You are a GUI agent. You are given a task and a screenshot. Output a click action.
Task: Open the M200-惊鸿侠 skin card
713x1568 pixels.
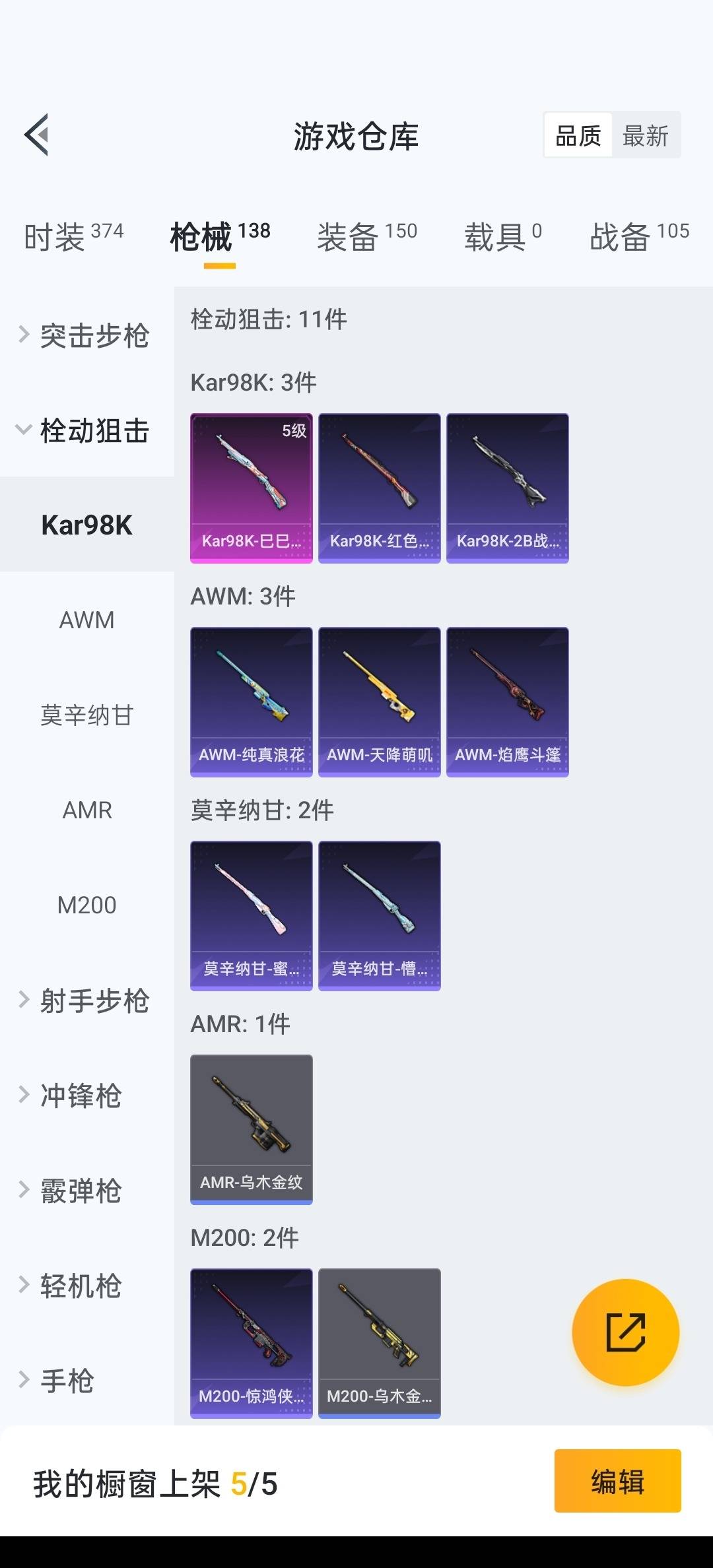(x=252, y=1343)
